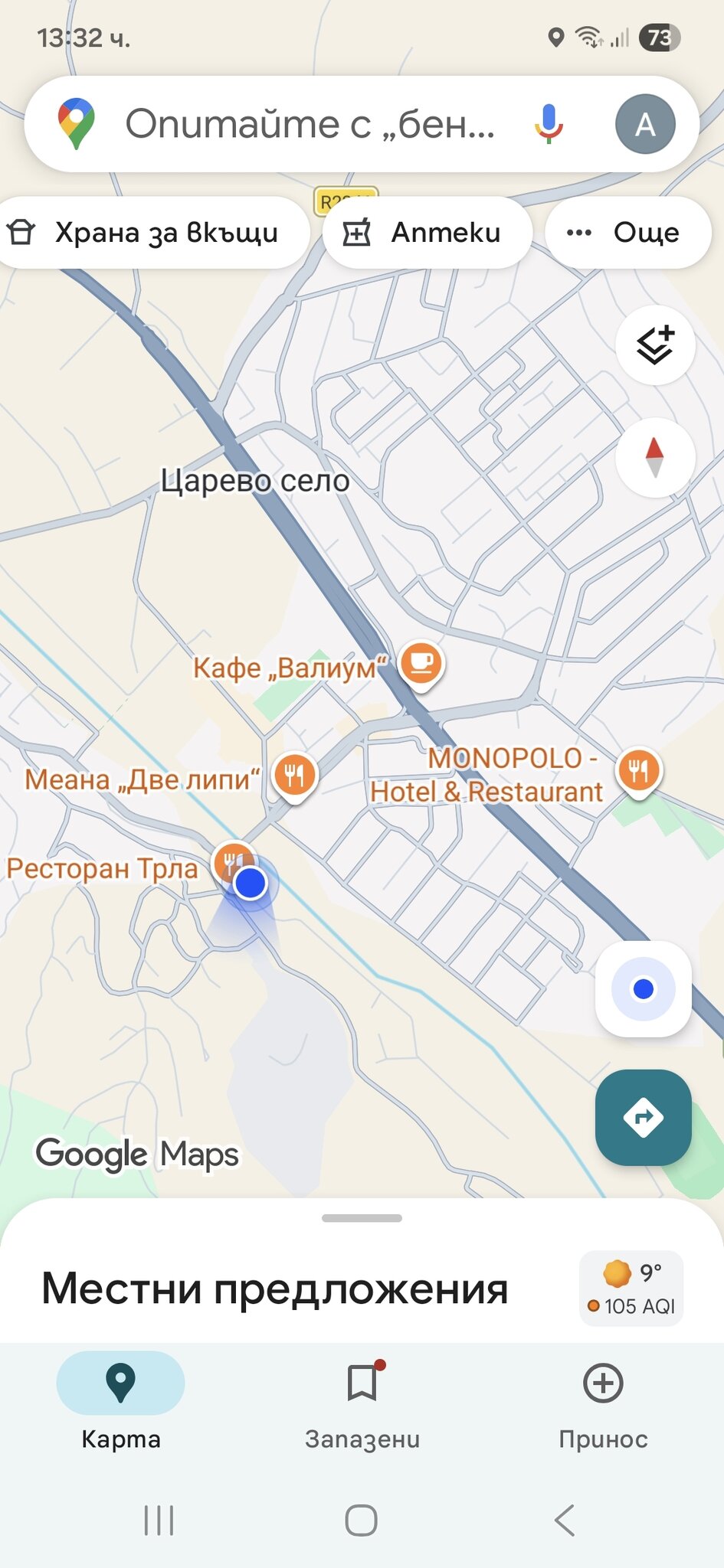
Task: Open the Кафе „Валиум“ place marker
Action: (421, 662)
